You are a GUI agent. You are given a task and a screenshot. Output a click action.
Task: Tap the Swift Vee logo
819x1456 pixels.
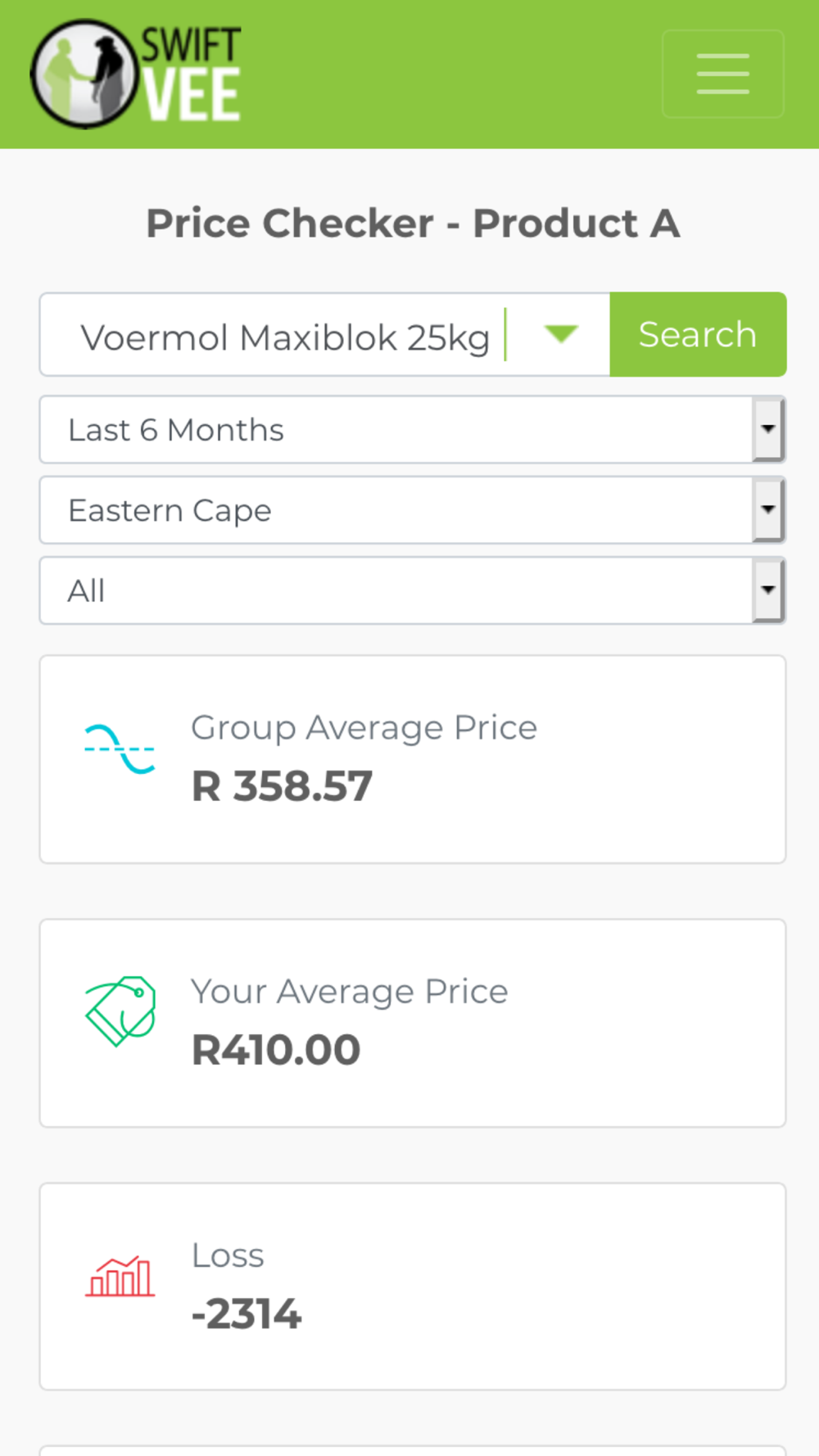click(136, 74)
